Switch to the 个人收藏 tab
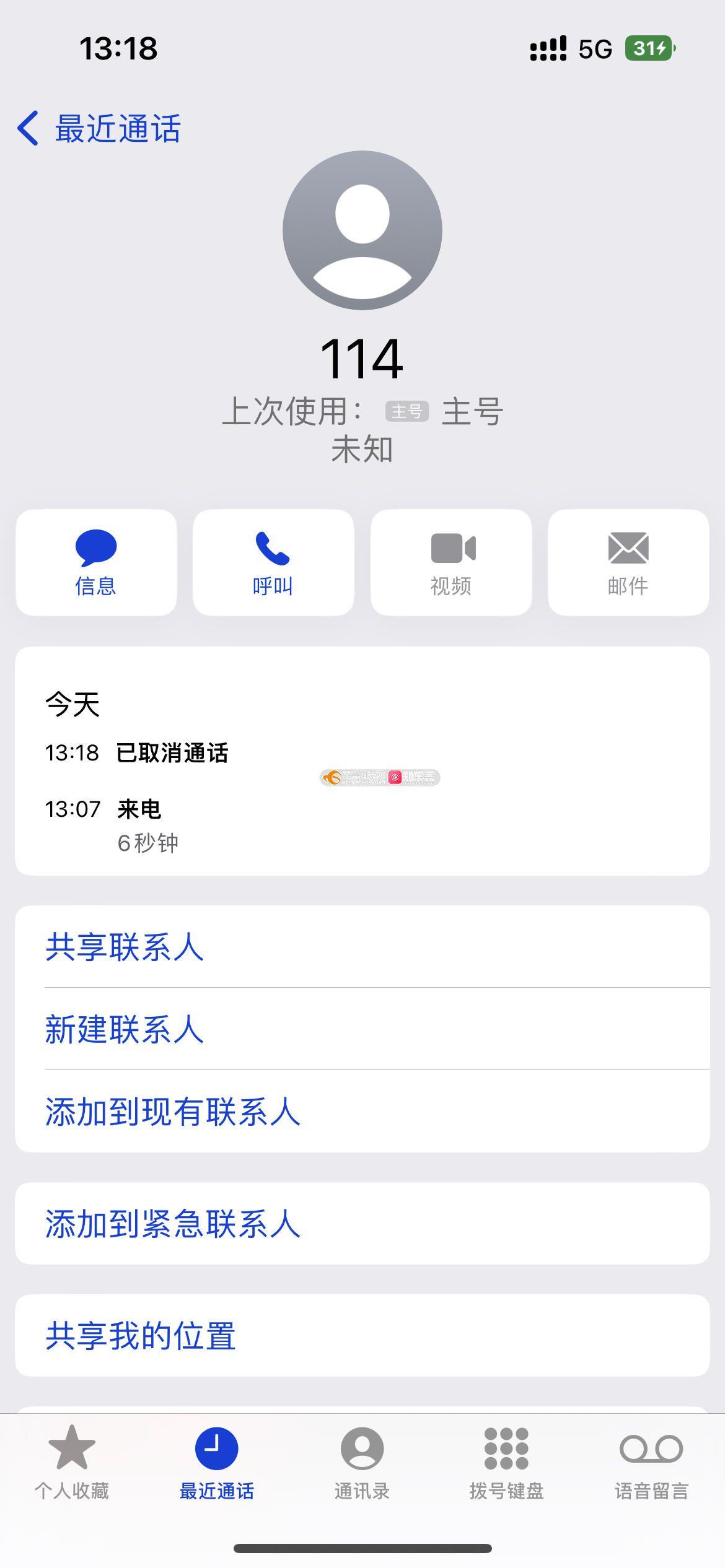Screen dimensions: 725x1568 72,1463
